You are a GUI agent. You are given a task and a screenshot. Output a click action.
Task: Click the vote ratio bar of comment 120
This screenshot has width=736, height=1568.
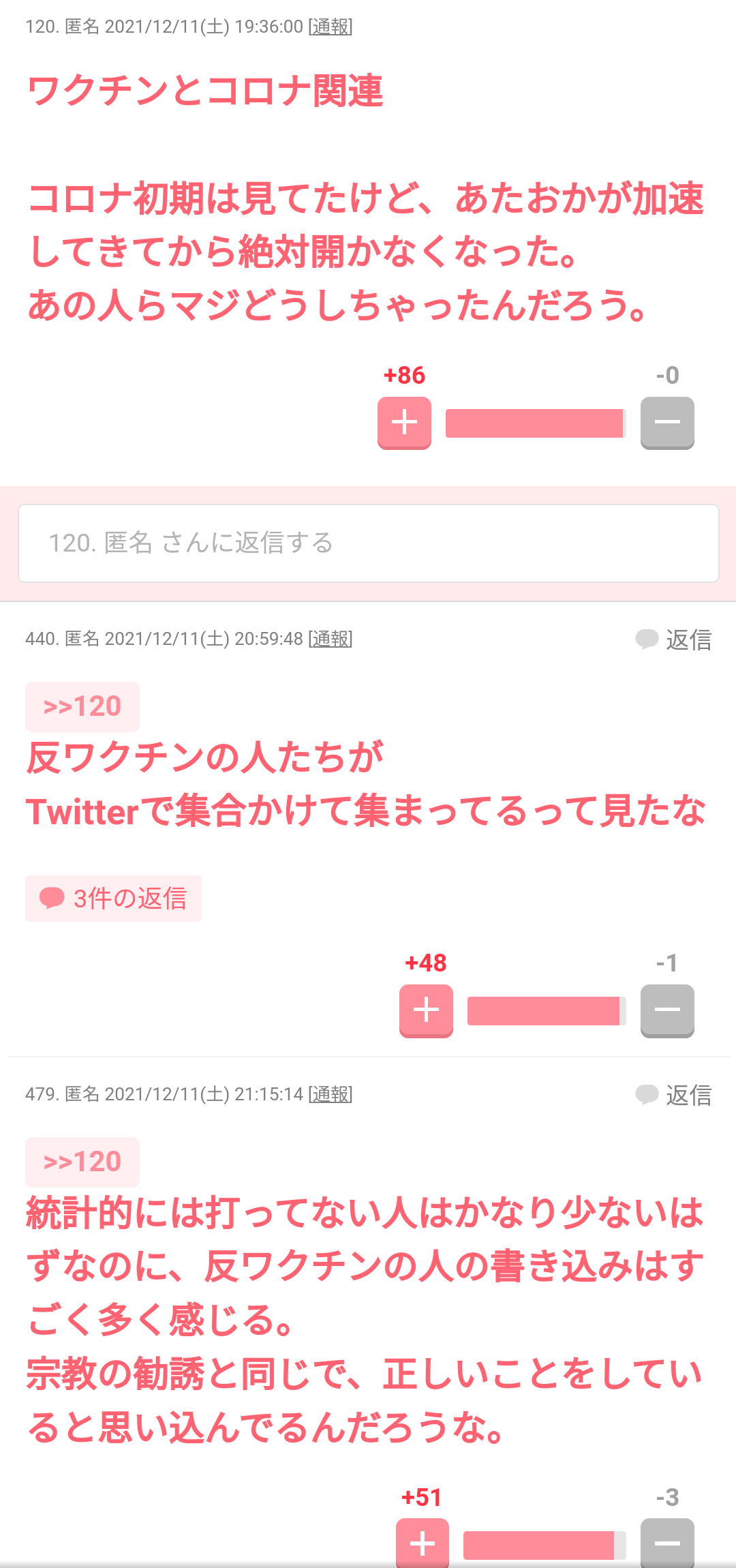pos(534,423)
